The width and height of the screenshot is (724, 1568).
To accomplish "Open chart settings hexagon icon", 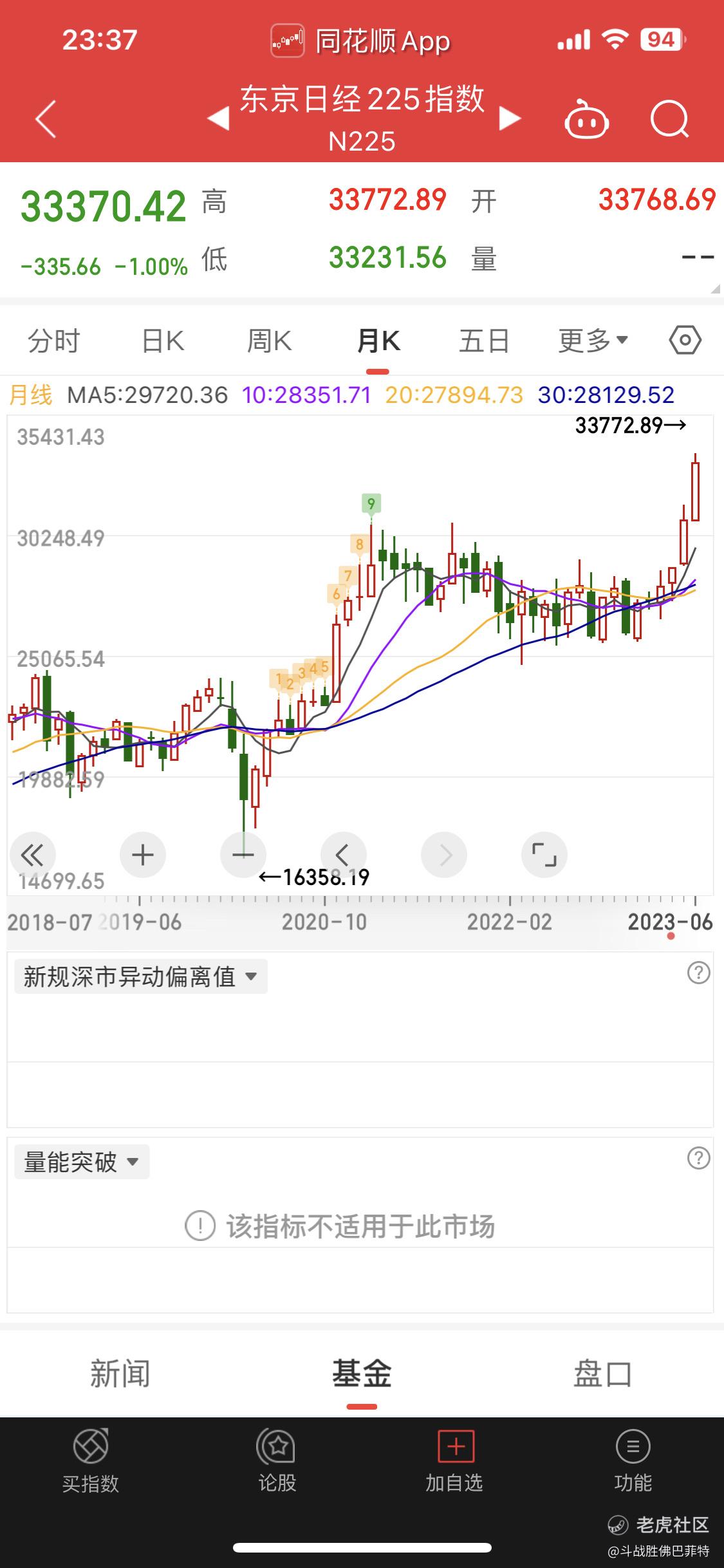I will tap(685, 339).
